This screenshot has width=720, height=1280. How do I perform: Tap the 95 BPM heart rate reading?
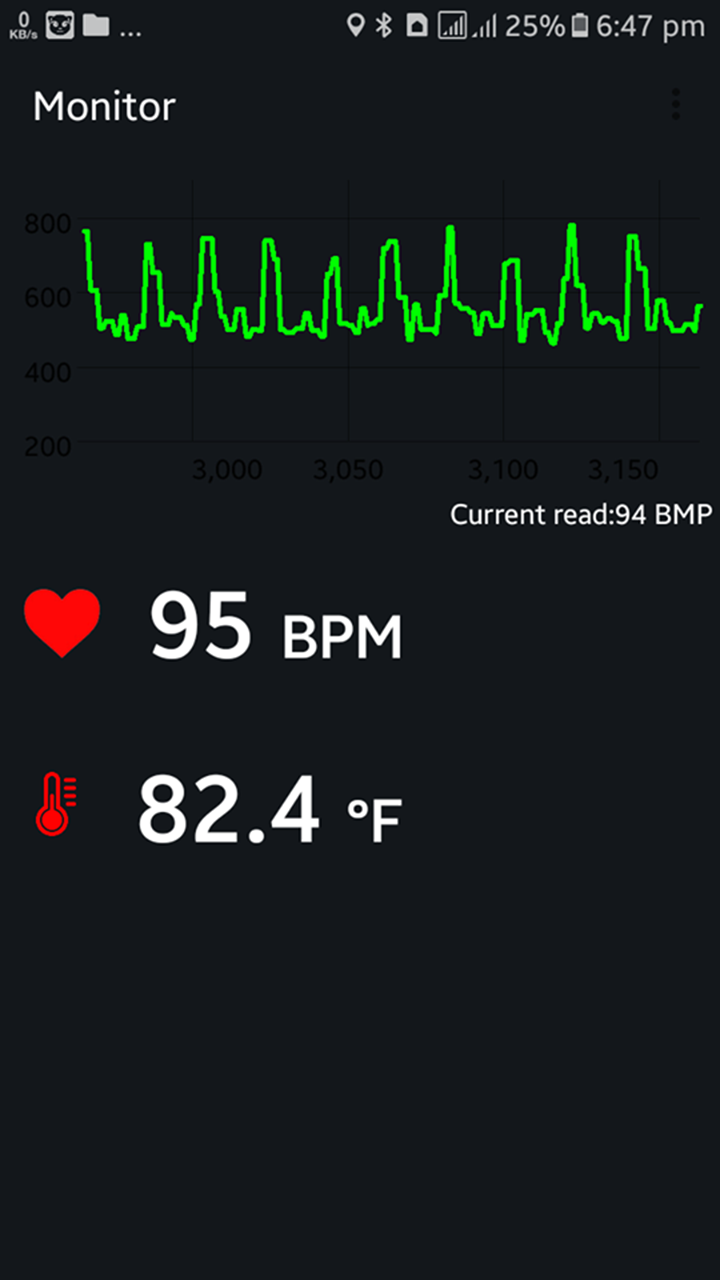click(275, 626)
